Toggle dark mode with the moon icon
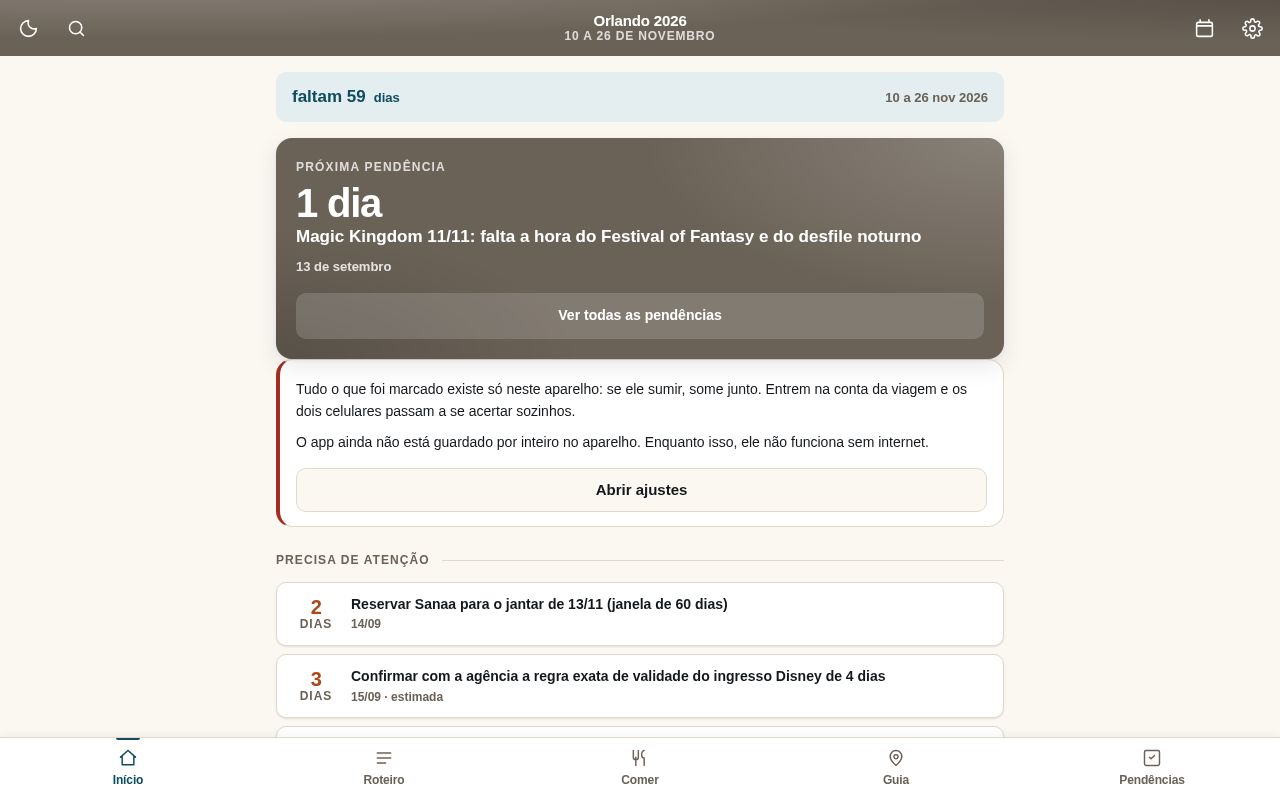This screenshot has width=1280, height=800. 28,28
